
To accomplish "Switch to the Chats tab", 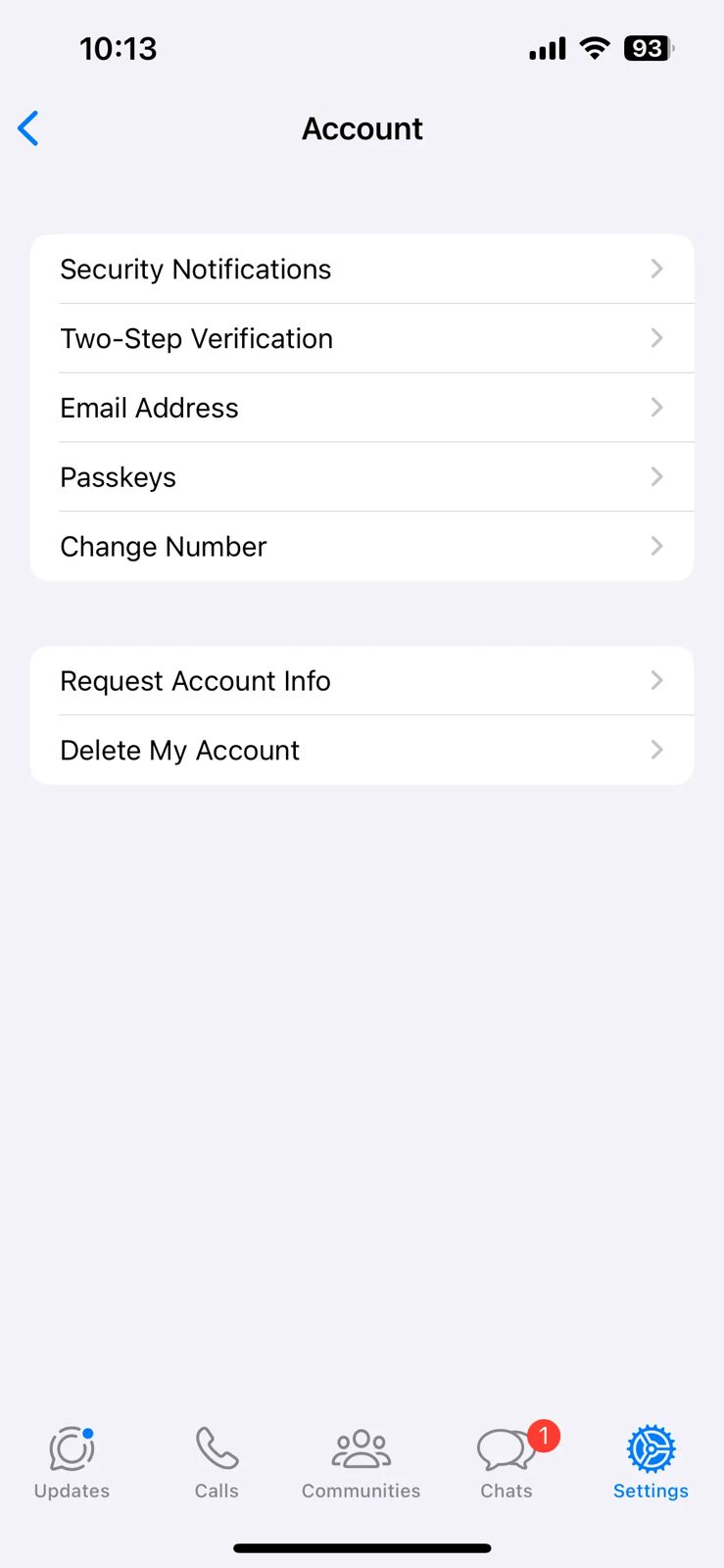I will click(507, 1462).
